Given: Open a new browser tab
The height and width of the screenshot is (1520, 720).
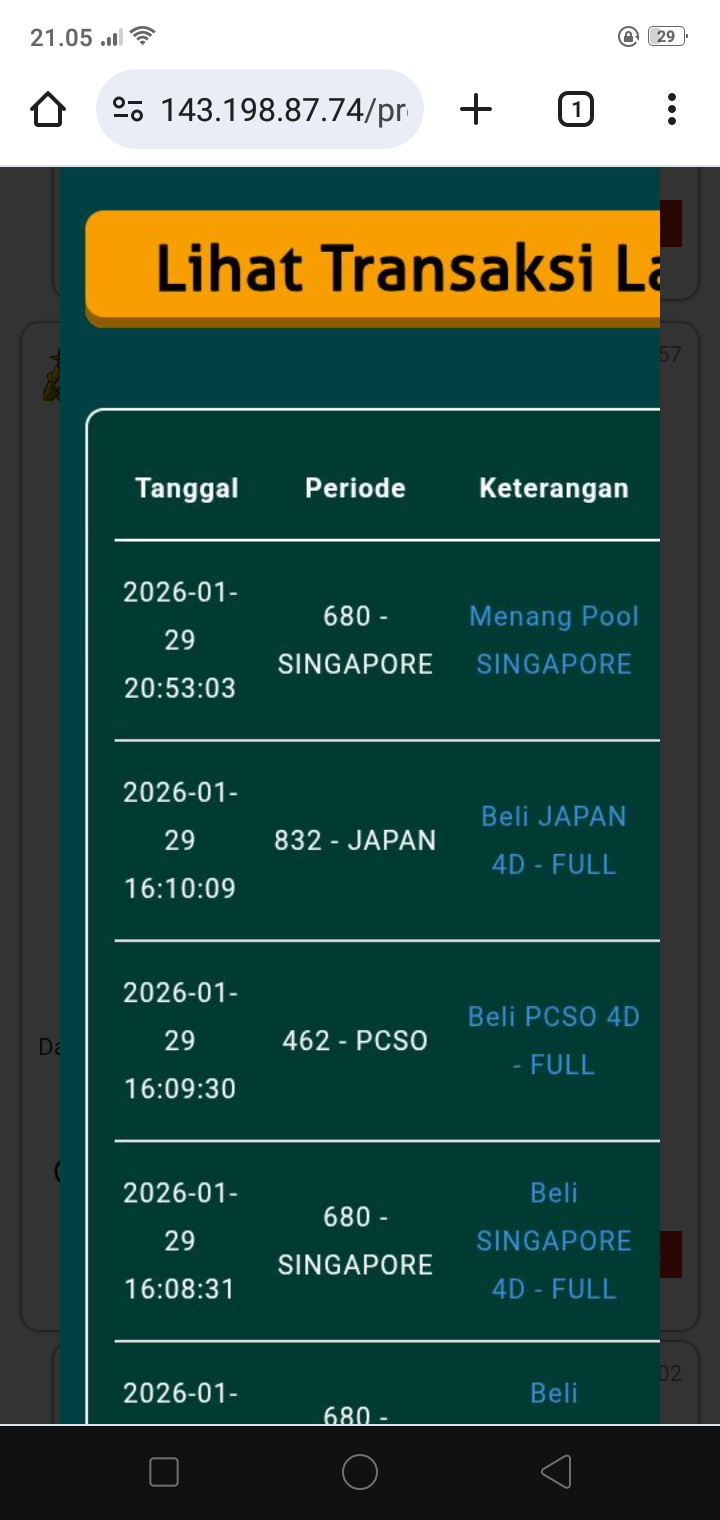Looking at the screenshot, I should click(x=476, y=109).
